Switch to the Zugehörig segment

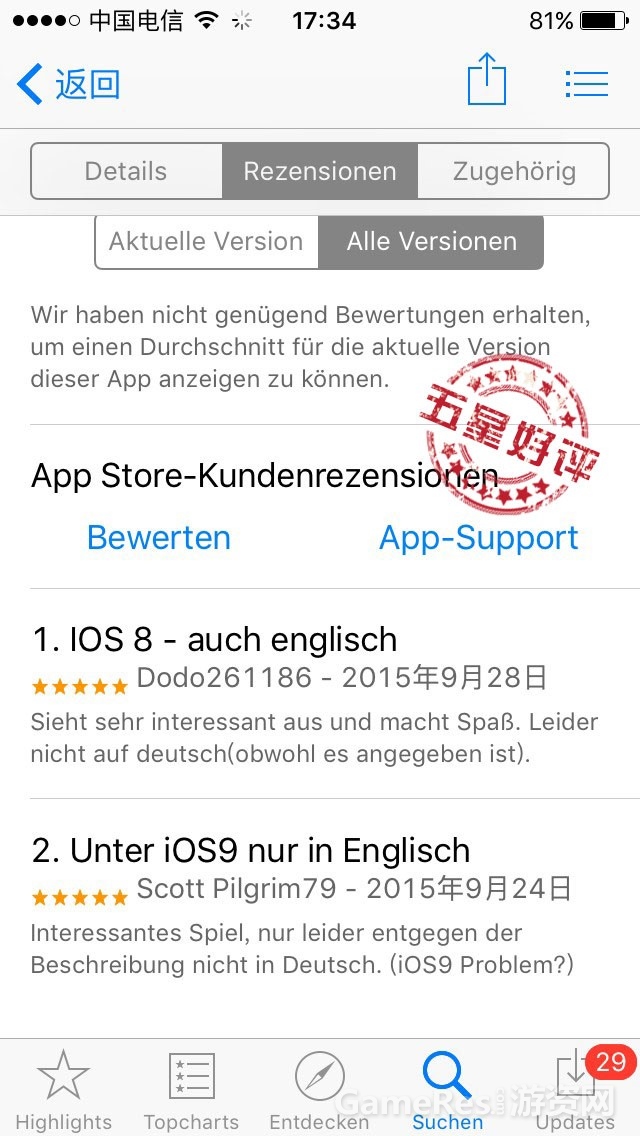[514, 171]
